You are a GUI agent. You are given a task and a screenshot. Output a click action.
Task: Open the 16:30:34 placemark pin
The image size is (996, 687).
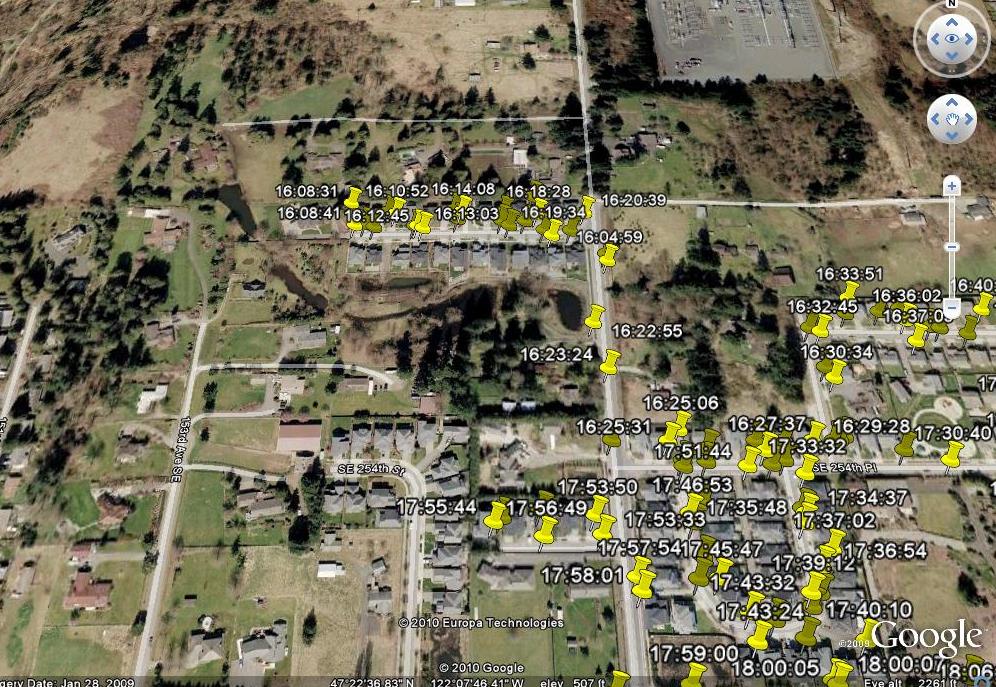834,371
